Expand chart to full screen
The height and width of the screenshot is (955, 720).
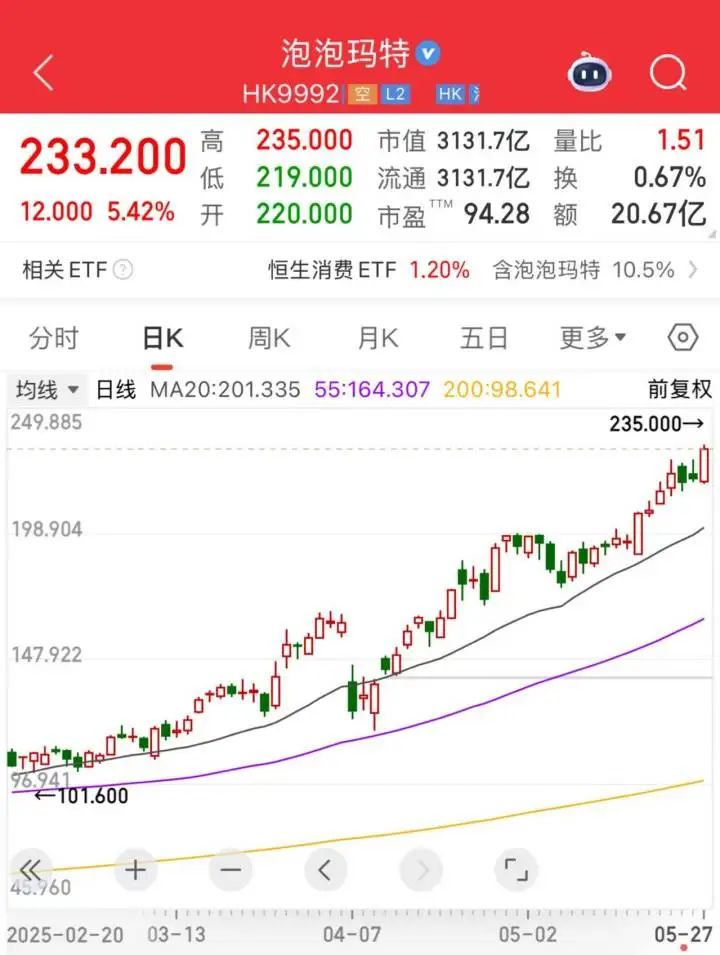point(514,869)
